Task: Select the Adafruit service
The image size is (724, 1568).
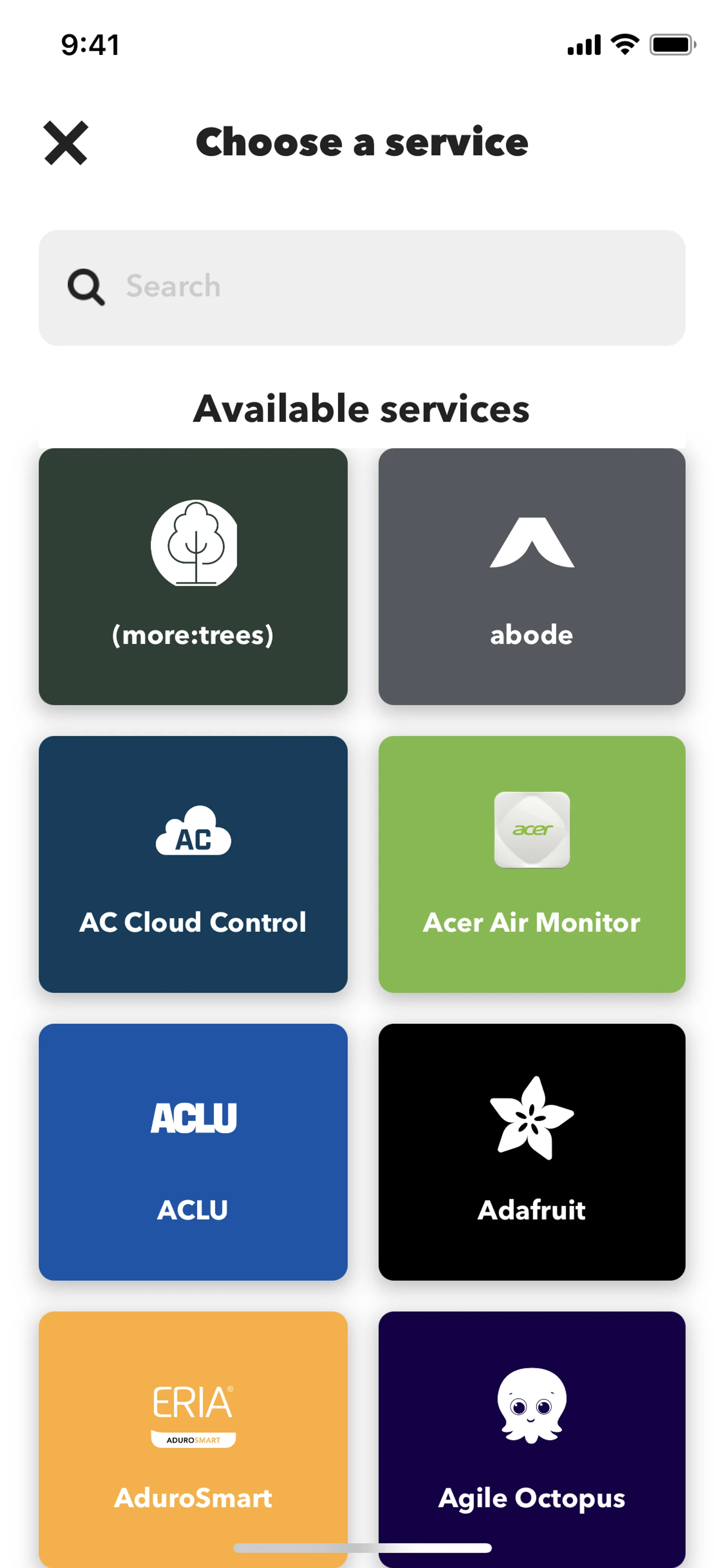Action: point(531,1151)
